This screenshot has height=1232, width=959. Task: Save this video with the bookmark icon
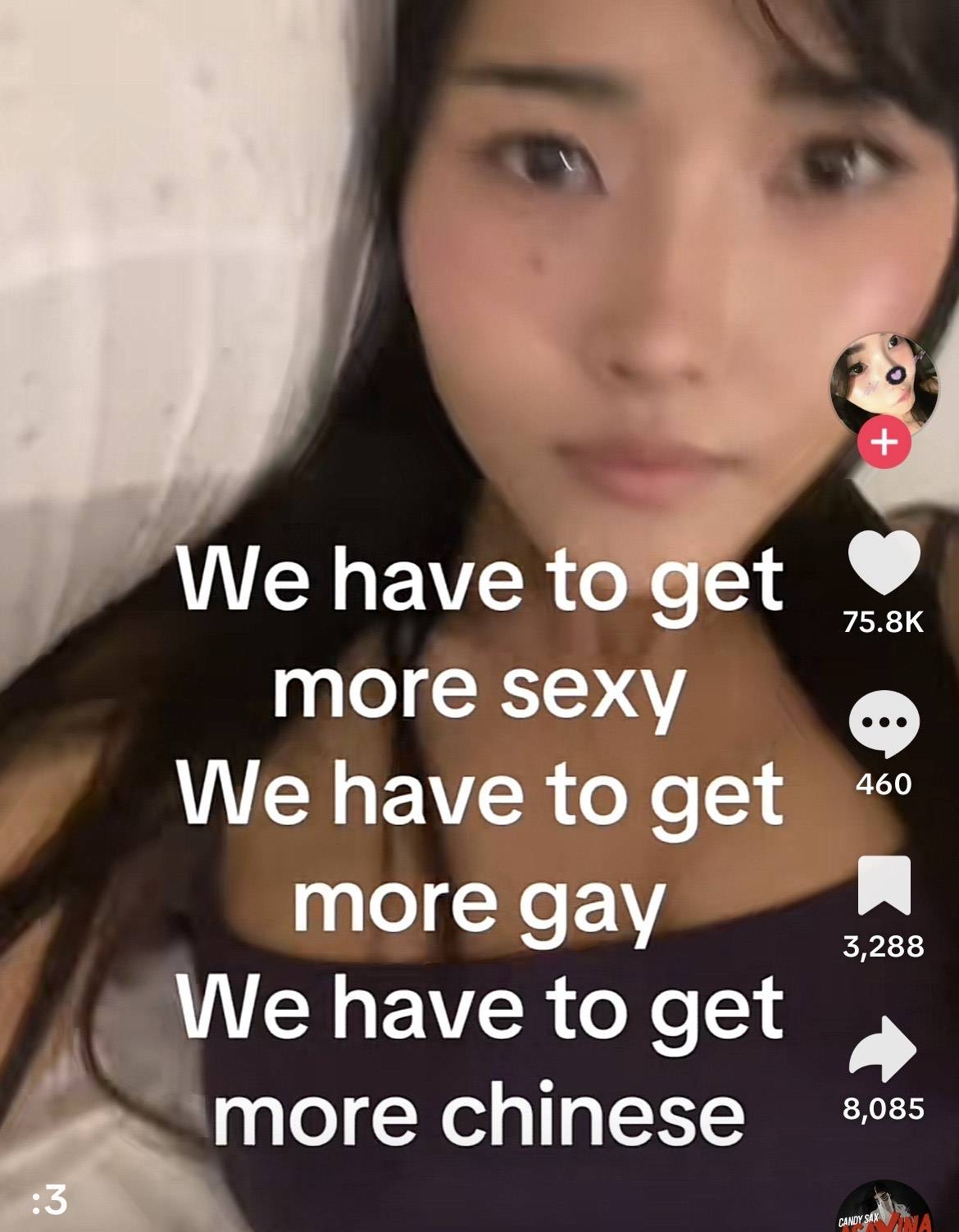click(x=884, y=885)
